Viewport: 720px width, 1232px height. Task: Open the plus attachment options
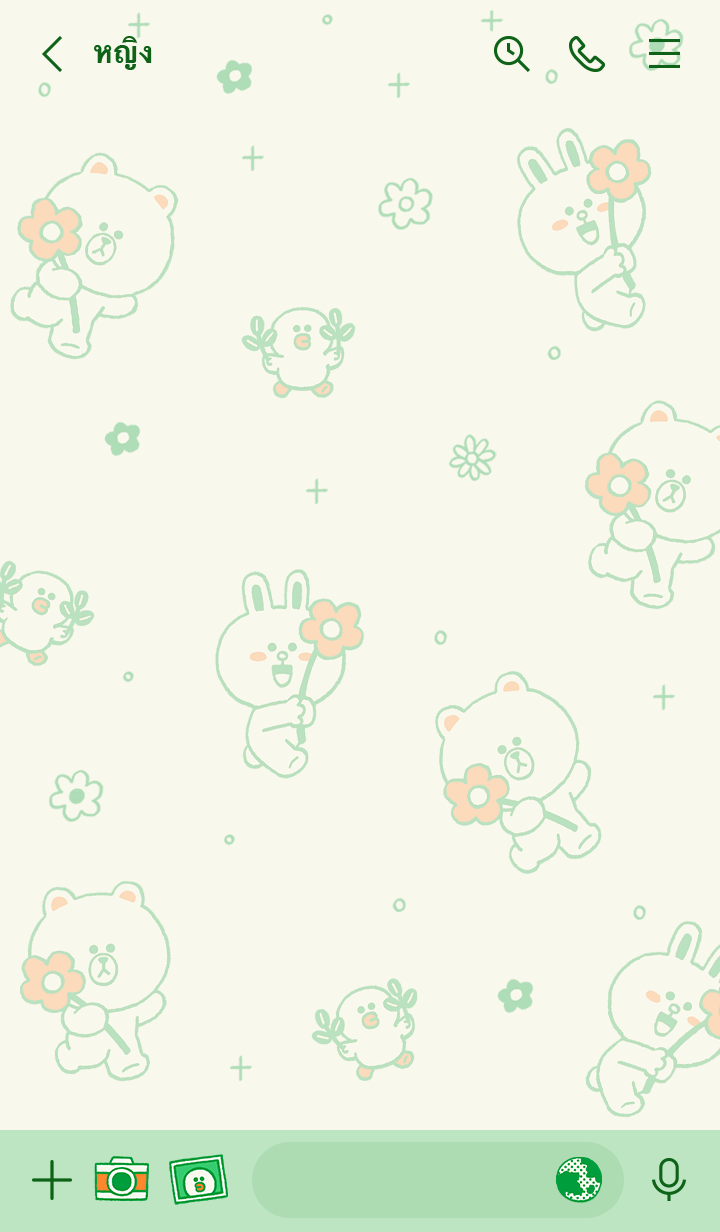(x=52, y=1180)
